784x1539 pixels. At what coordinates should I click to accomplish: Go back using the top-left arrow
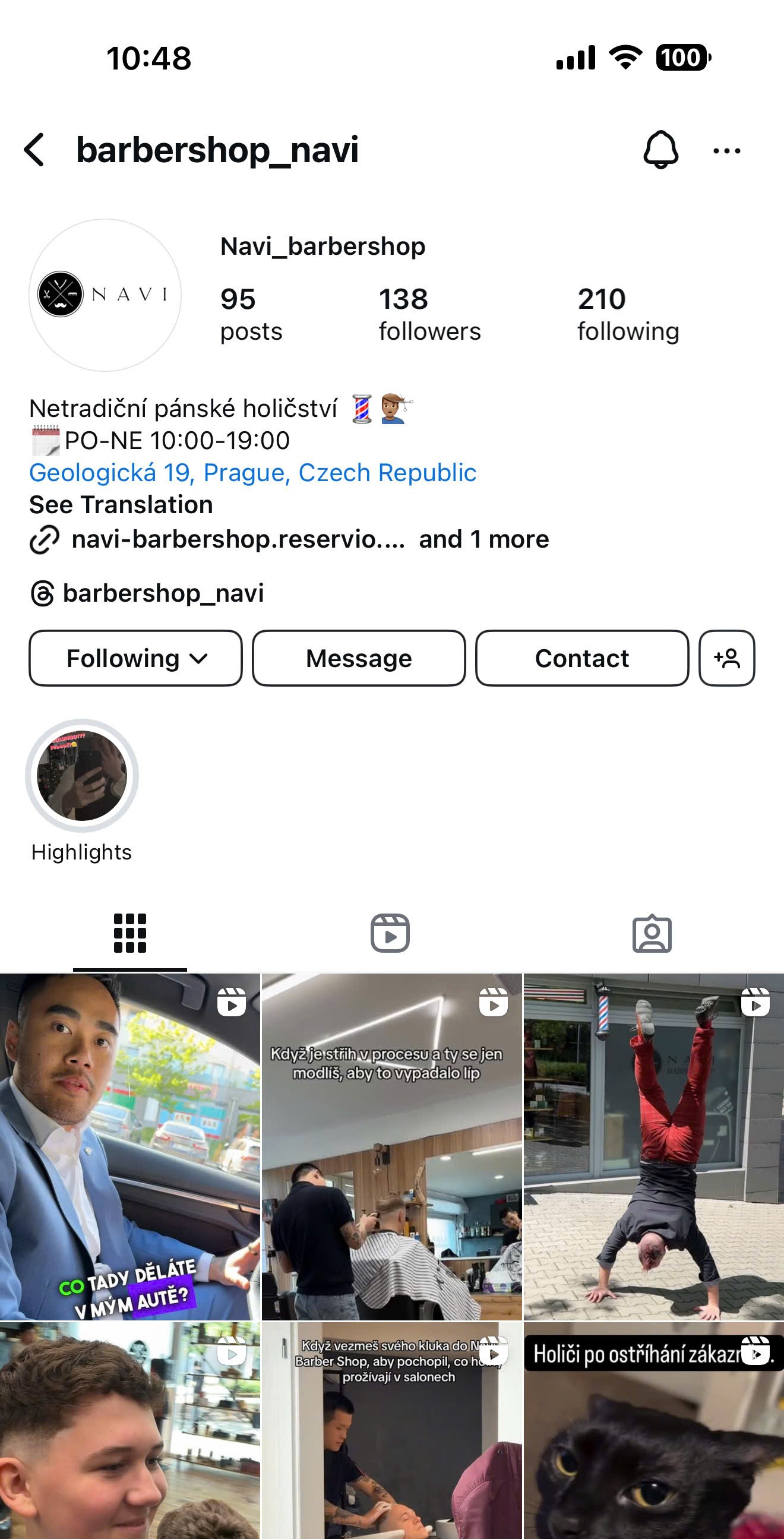34,149
